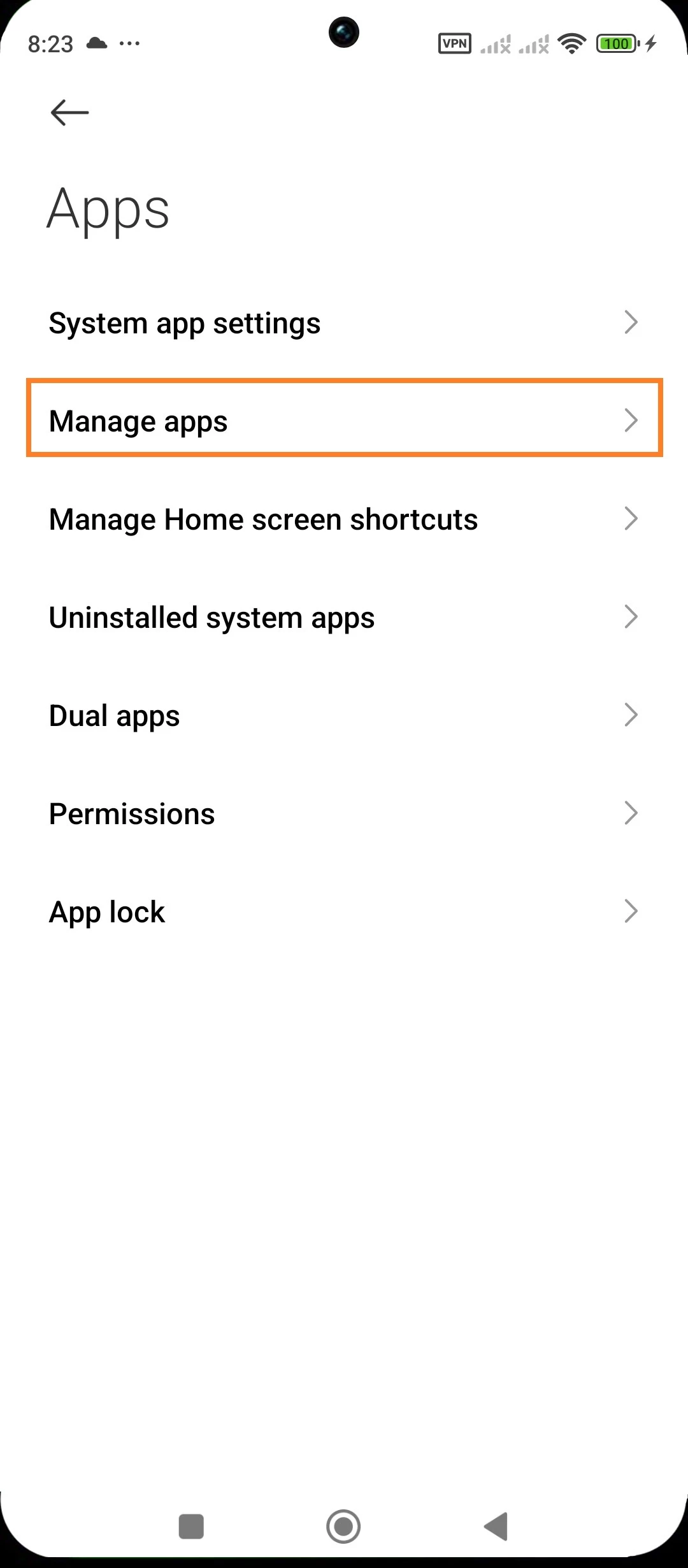Go back using the top arrow
Image resolution: width=688 pixels, height=1568 pixels.
click(x=69, y=113)
